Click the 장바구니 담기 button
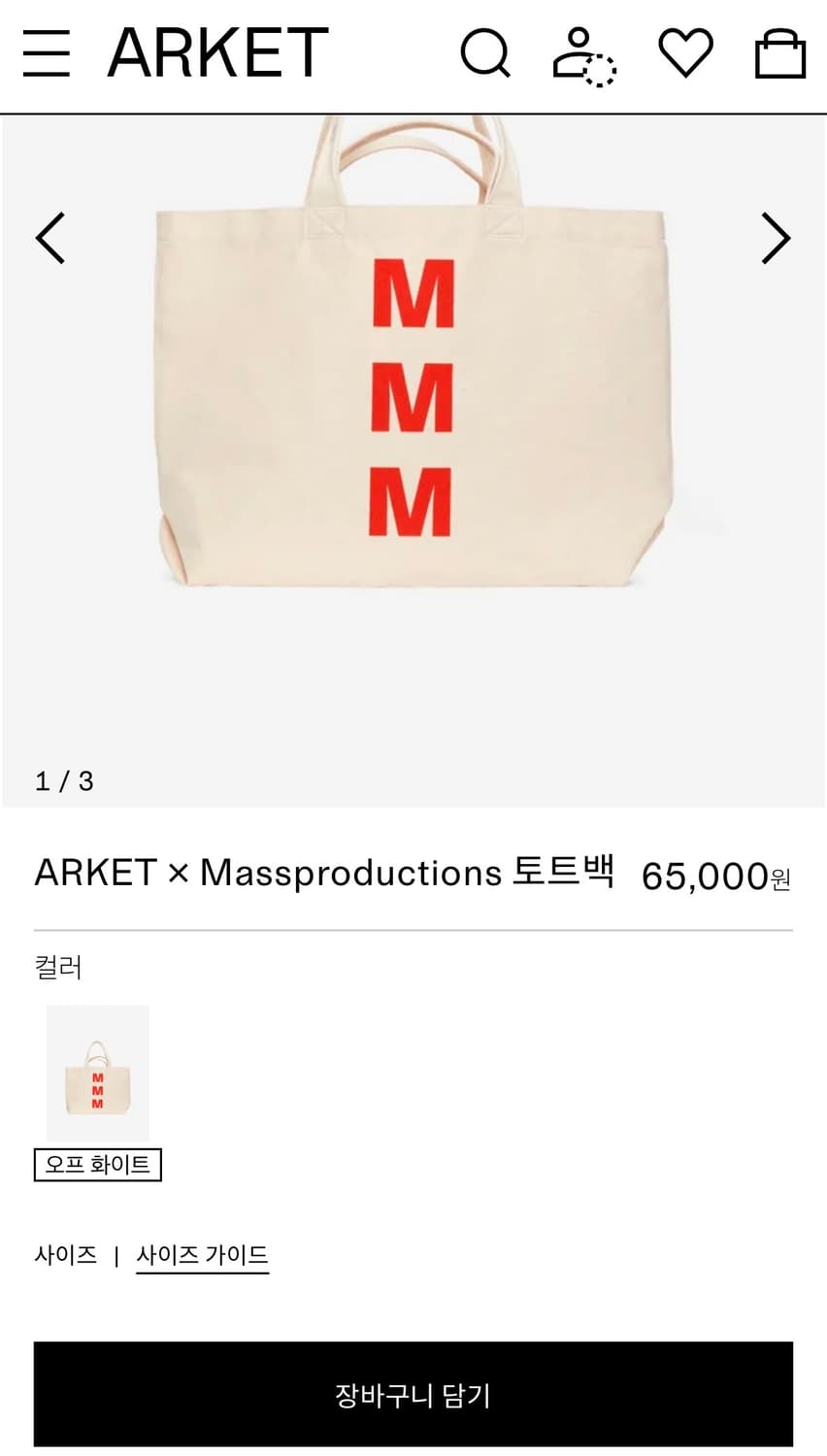 [413, 1396]
